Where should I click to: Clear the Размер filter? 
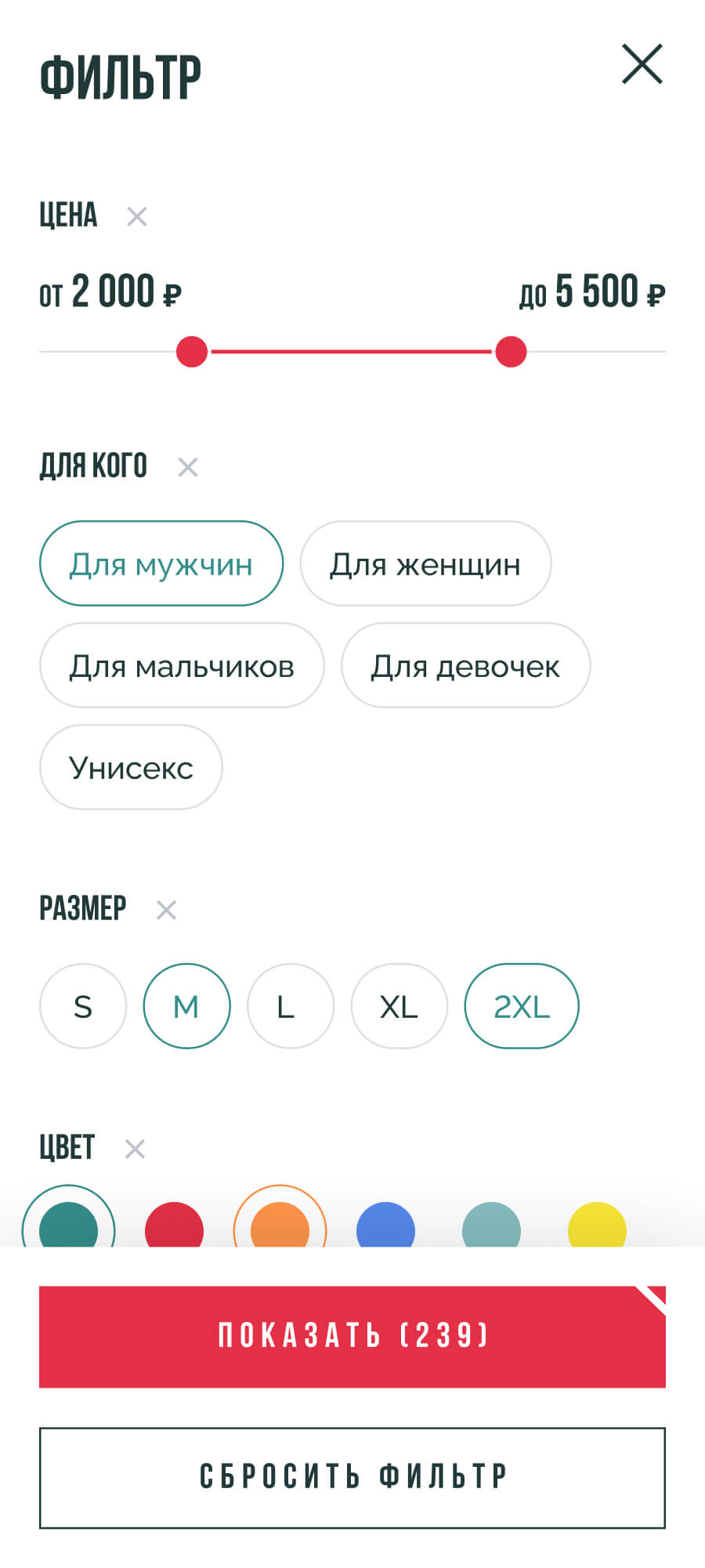click(x=166, y=910)
